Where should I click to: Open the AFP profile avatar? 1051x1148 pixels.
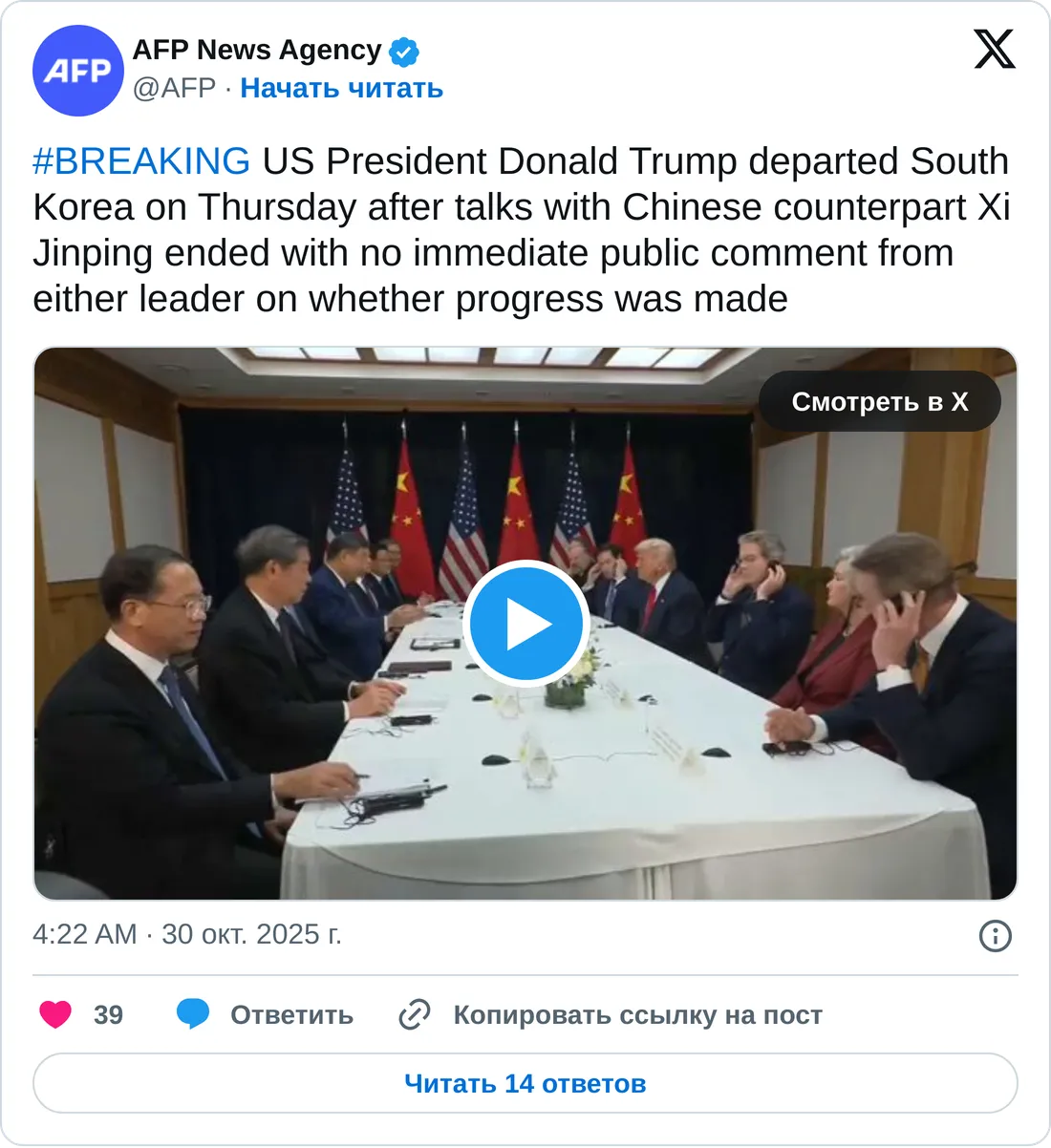click(78, 71)
